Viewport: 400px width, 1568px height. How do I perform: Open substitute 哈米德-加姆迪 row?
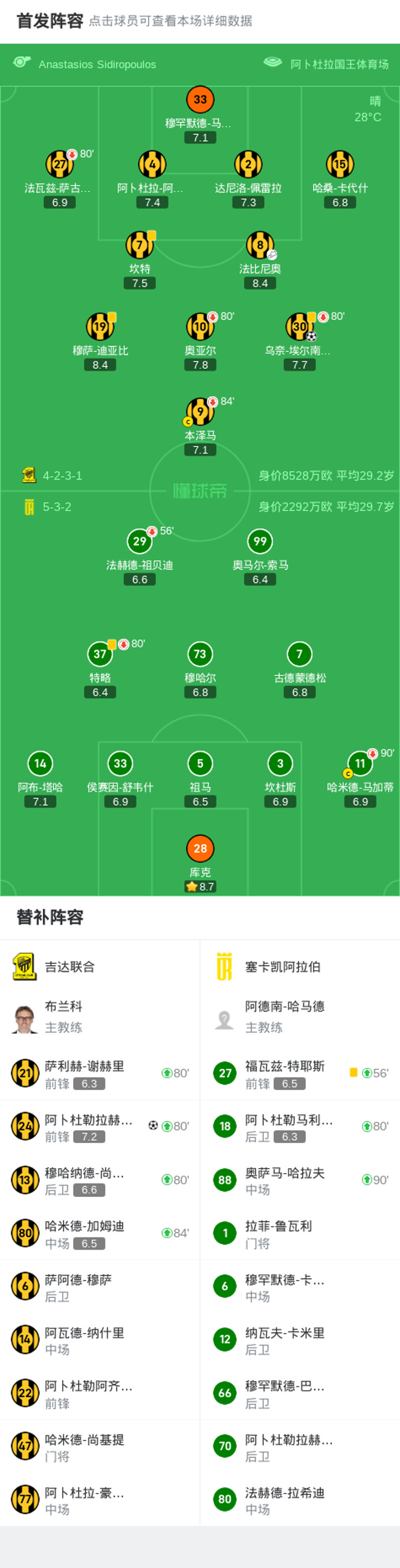tap(100, 1233)
